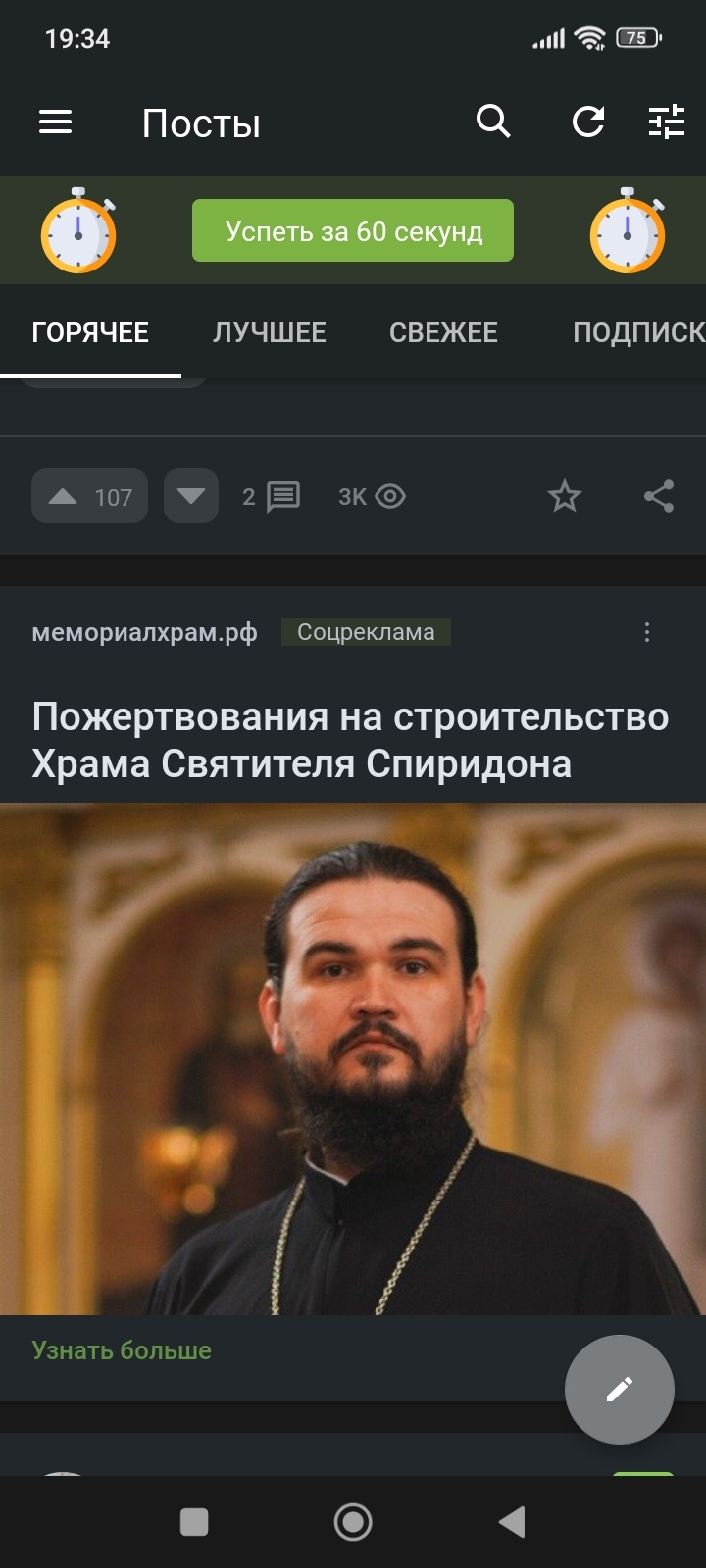Switch to the Лучшее tab
The height and width of the screenshot is (1568, 706).
[270, 333]
